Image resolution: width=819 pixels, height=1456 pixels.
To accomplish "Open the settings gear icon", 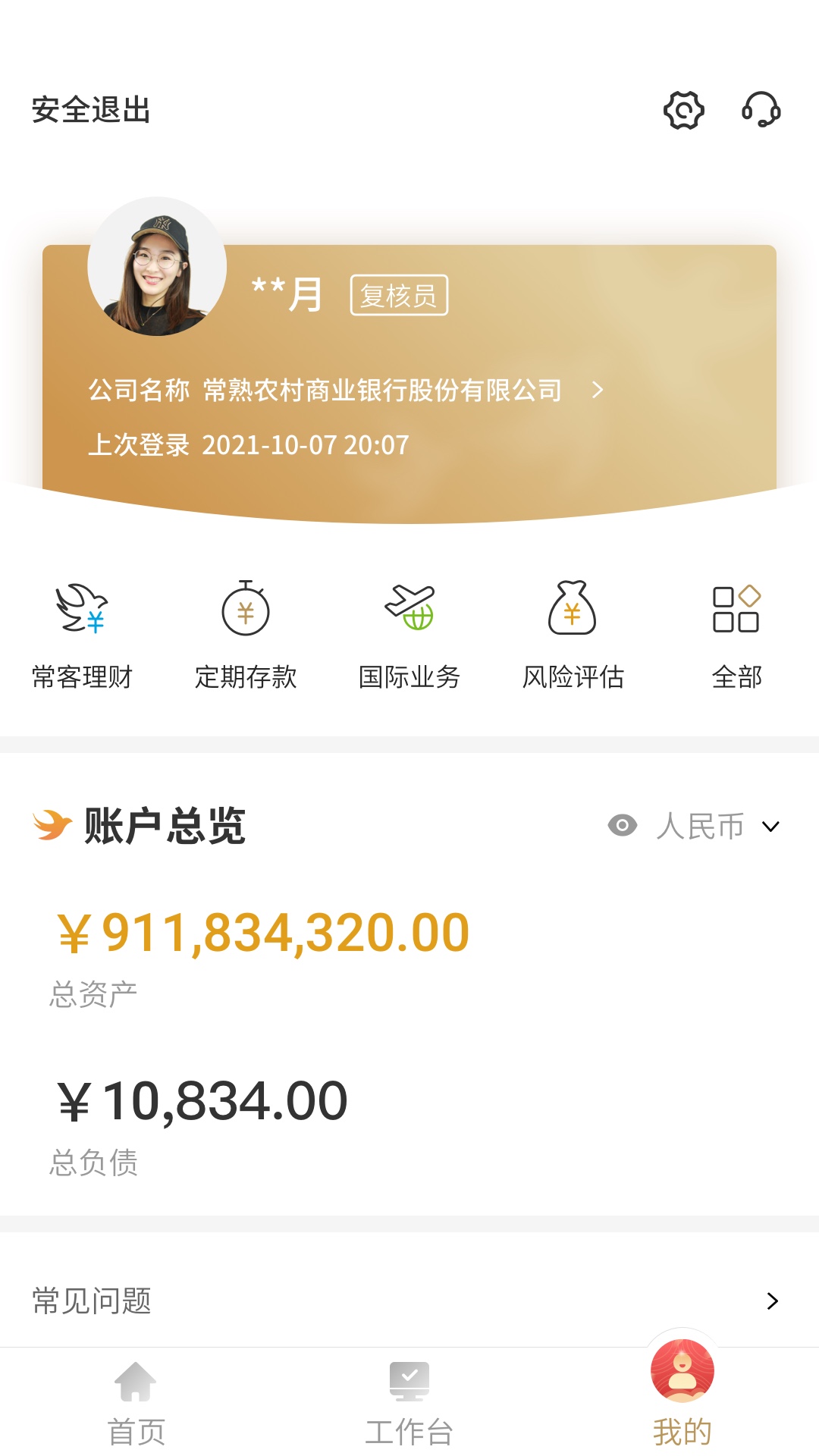I will coord(683,110).
